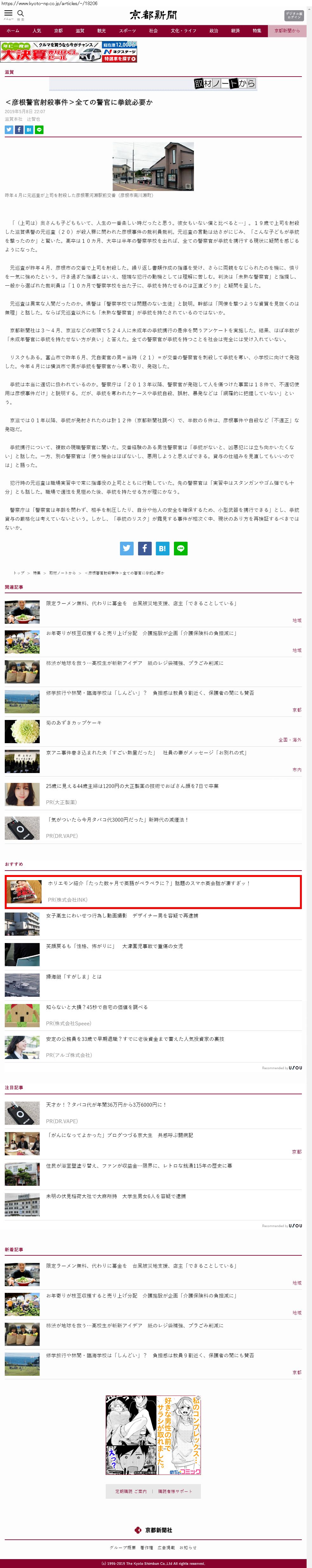Open the 文化・ライフ tab
312x1568 pixels.
pos(183,31)
